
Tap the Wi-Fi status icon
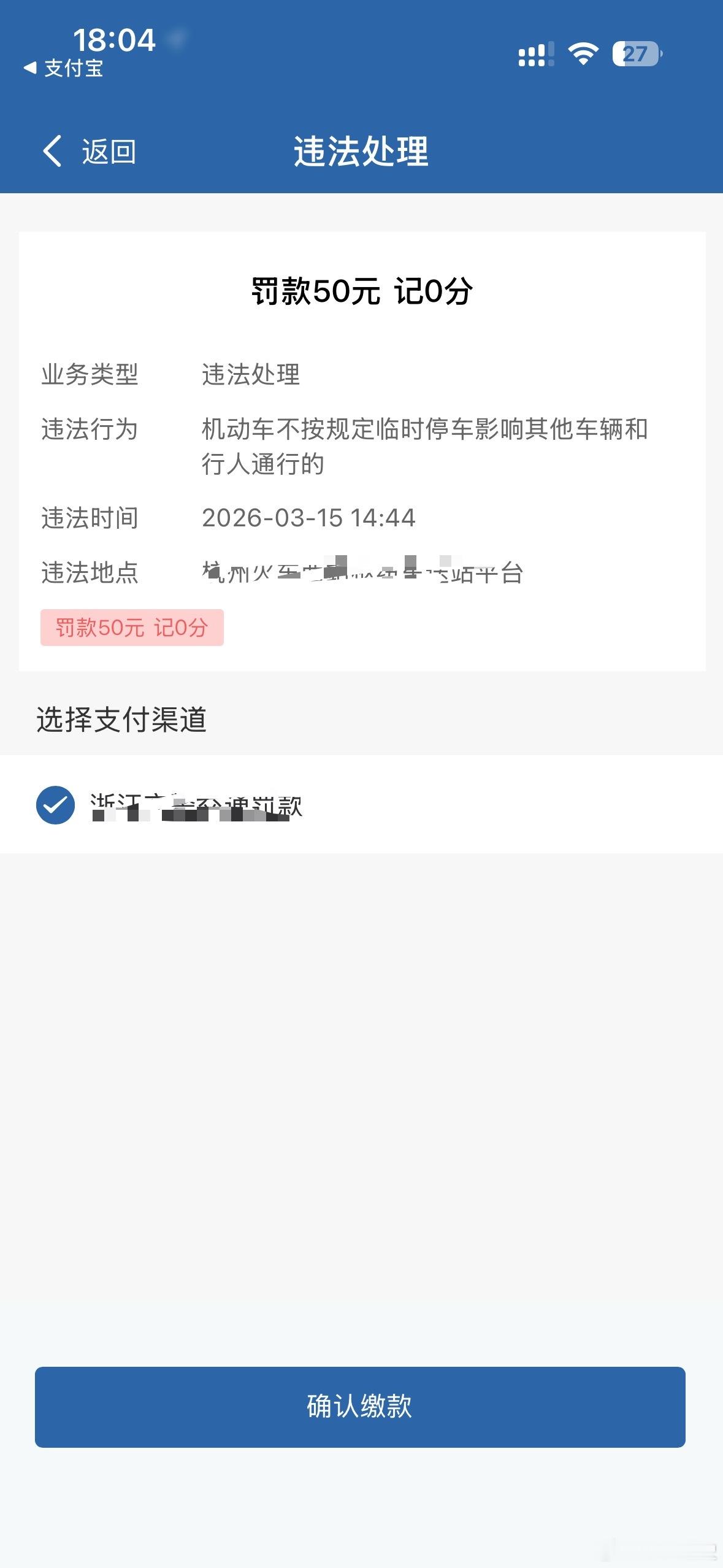coord(583,55)
